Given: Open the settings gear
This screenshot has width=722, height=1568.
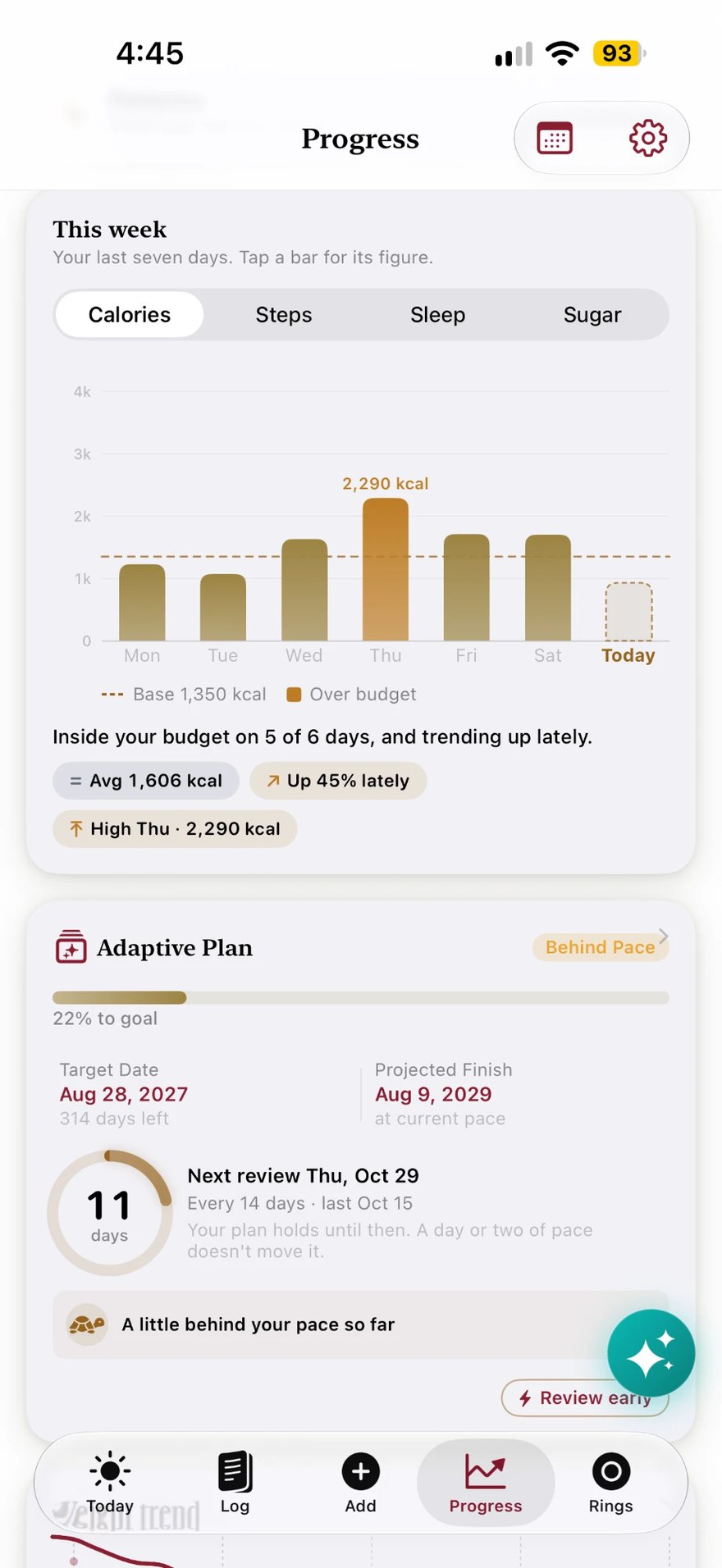Looking at the screenshot, I should point(648,138).
